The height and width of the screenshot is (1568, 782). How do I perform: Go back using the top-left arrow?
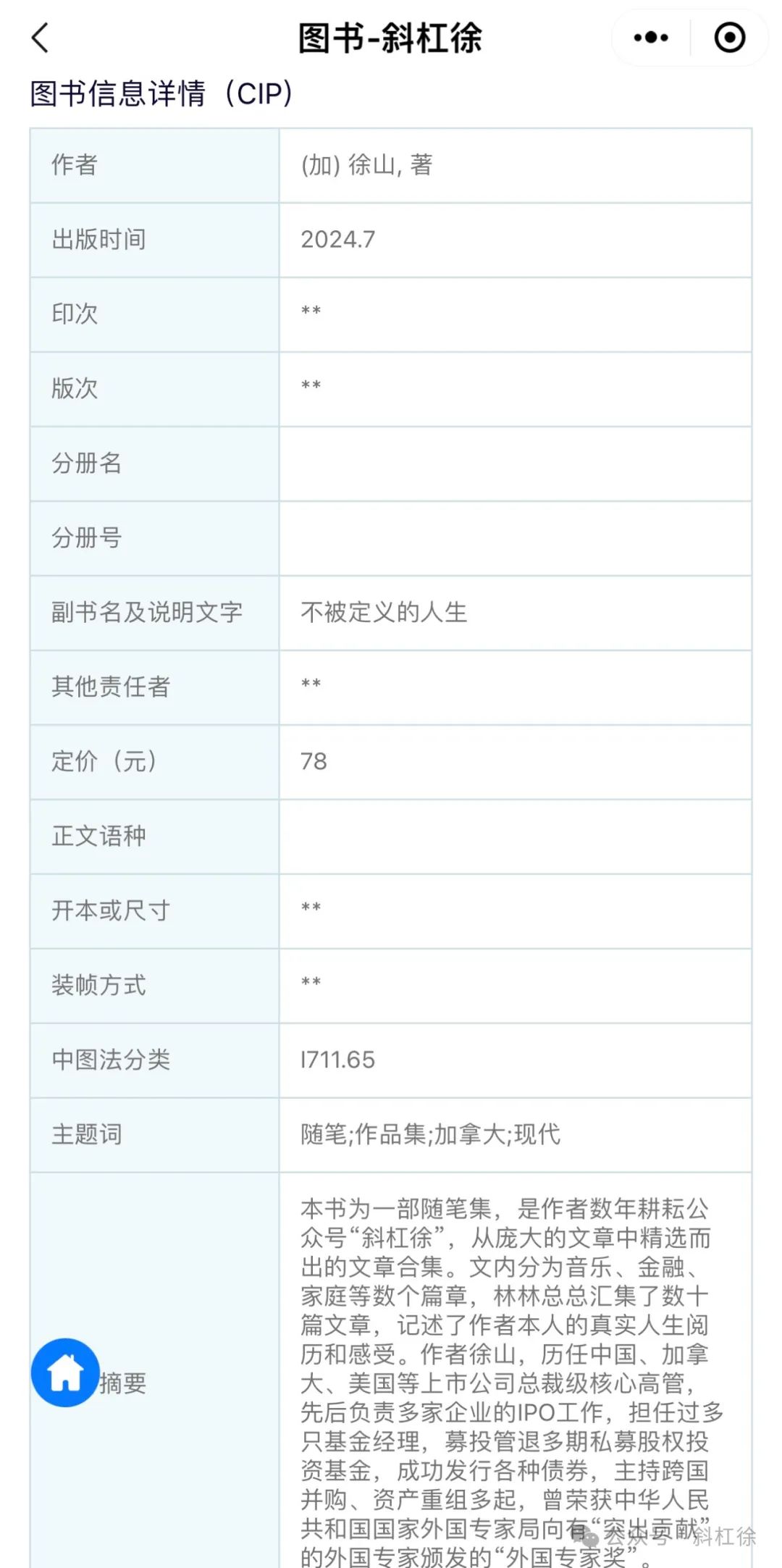click(41, 38)
